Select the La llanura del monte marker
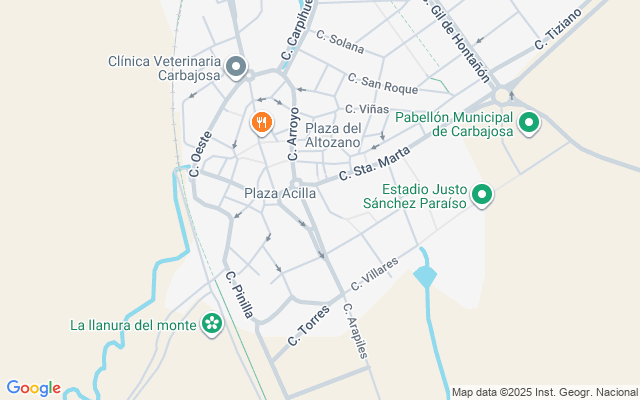This screenshot has height=400, width=640. pos(212,324)
